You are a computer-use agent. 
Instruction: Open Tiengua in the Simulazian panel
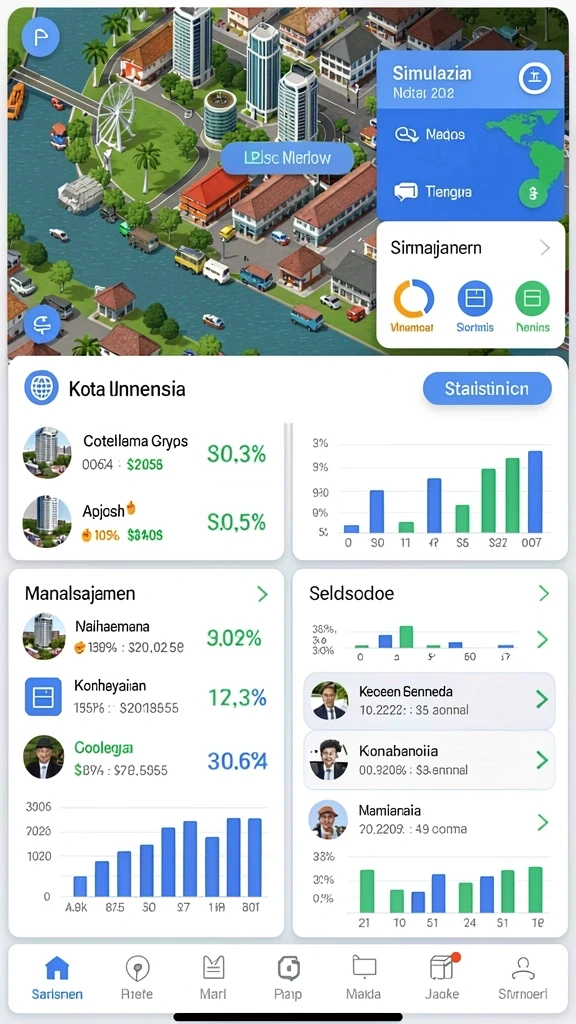point(433,192)
